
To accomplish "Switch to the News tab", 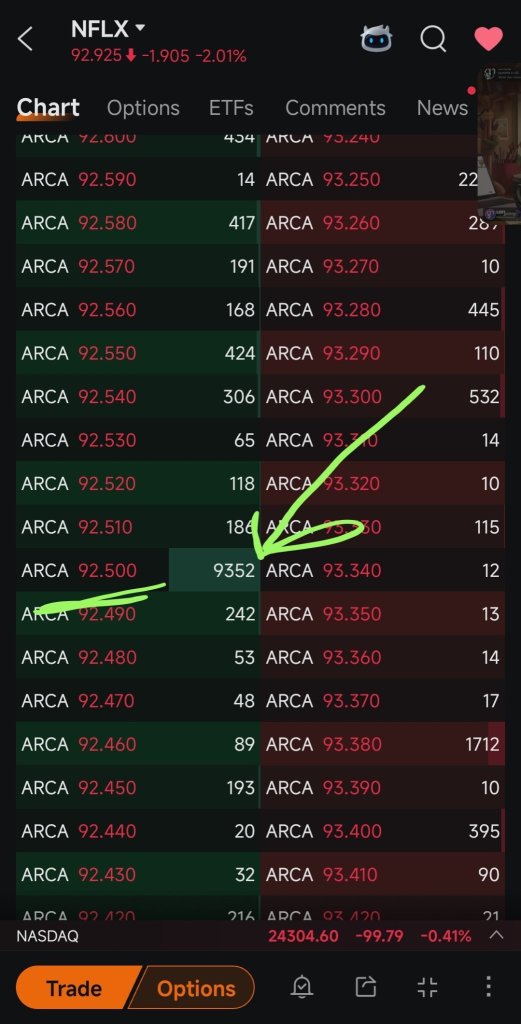I will click(x=442, y=108).
